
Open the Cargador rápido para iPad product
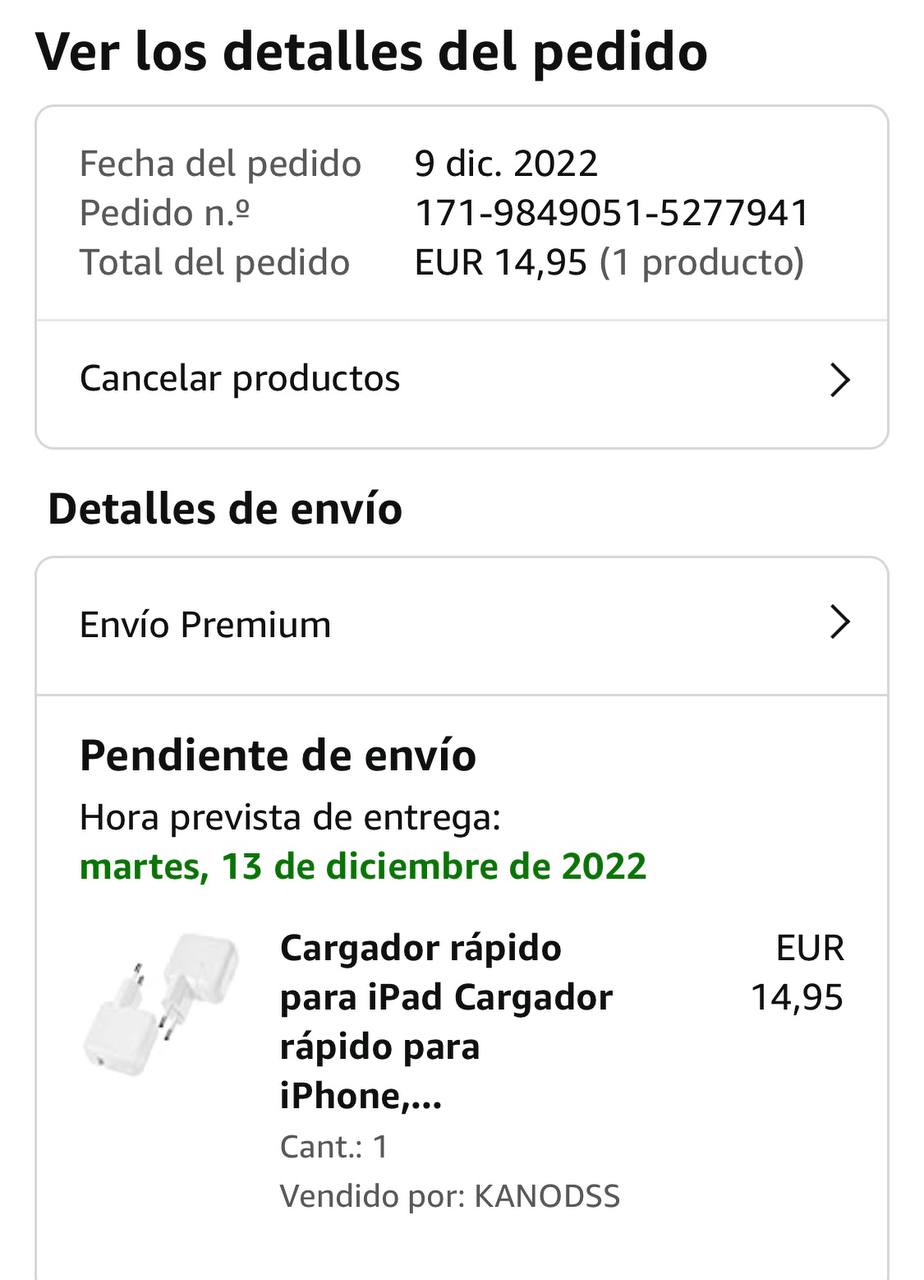pos(447,1021)
